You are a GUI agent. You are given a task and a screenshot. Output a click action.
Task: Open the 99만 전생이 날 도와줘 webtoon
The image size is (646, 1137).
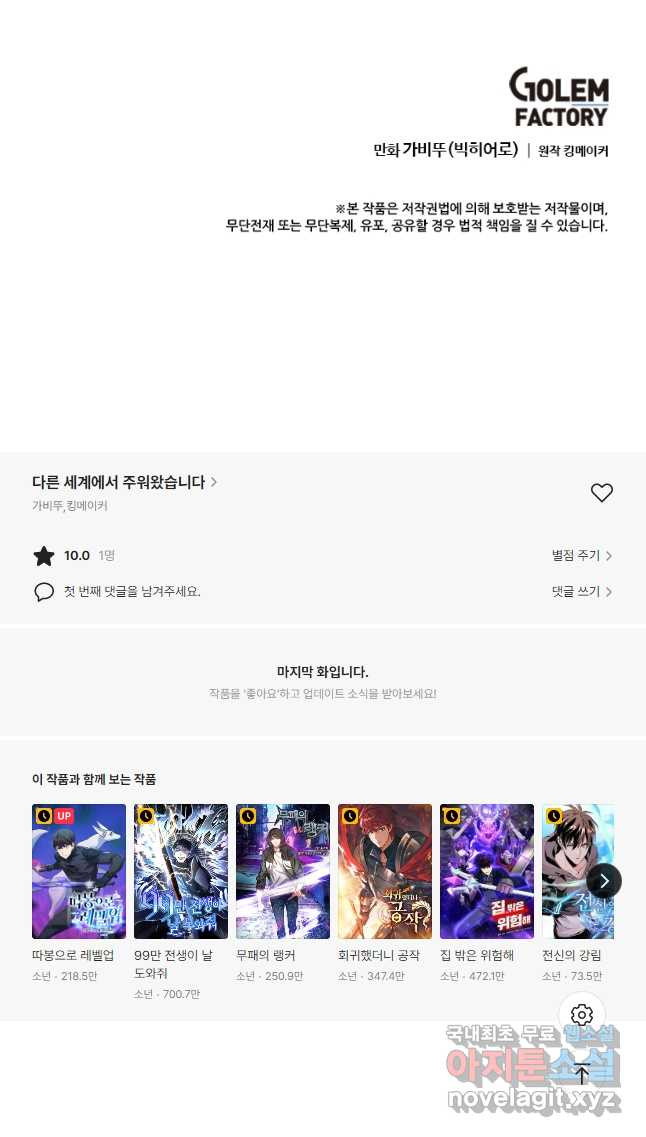(x=181, y=871)
